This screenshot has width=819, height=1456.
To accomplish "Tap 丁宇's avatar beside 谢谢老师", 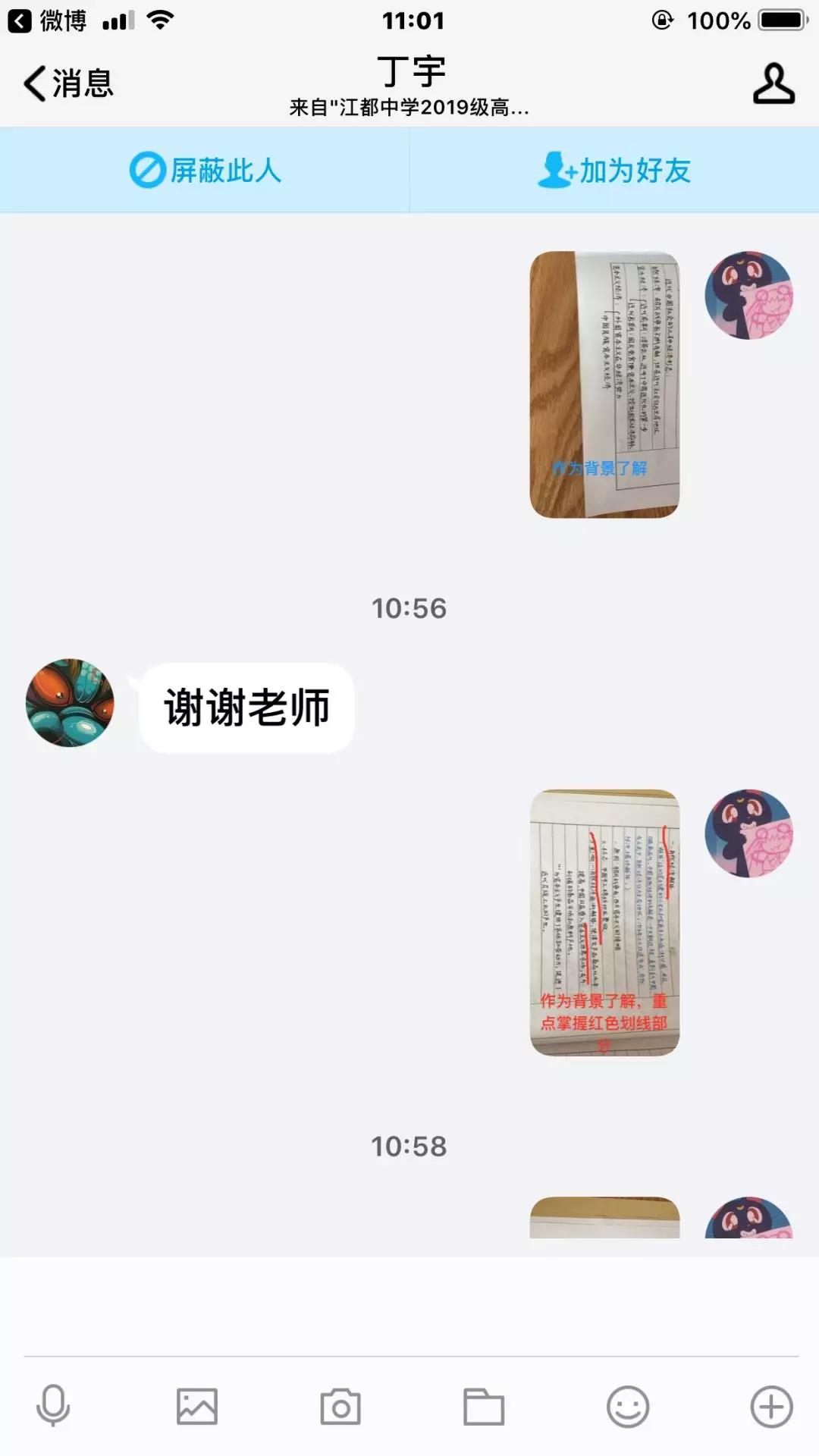I will (70, 703).
